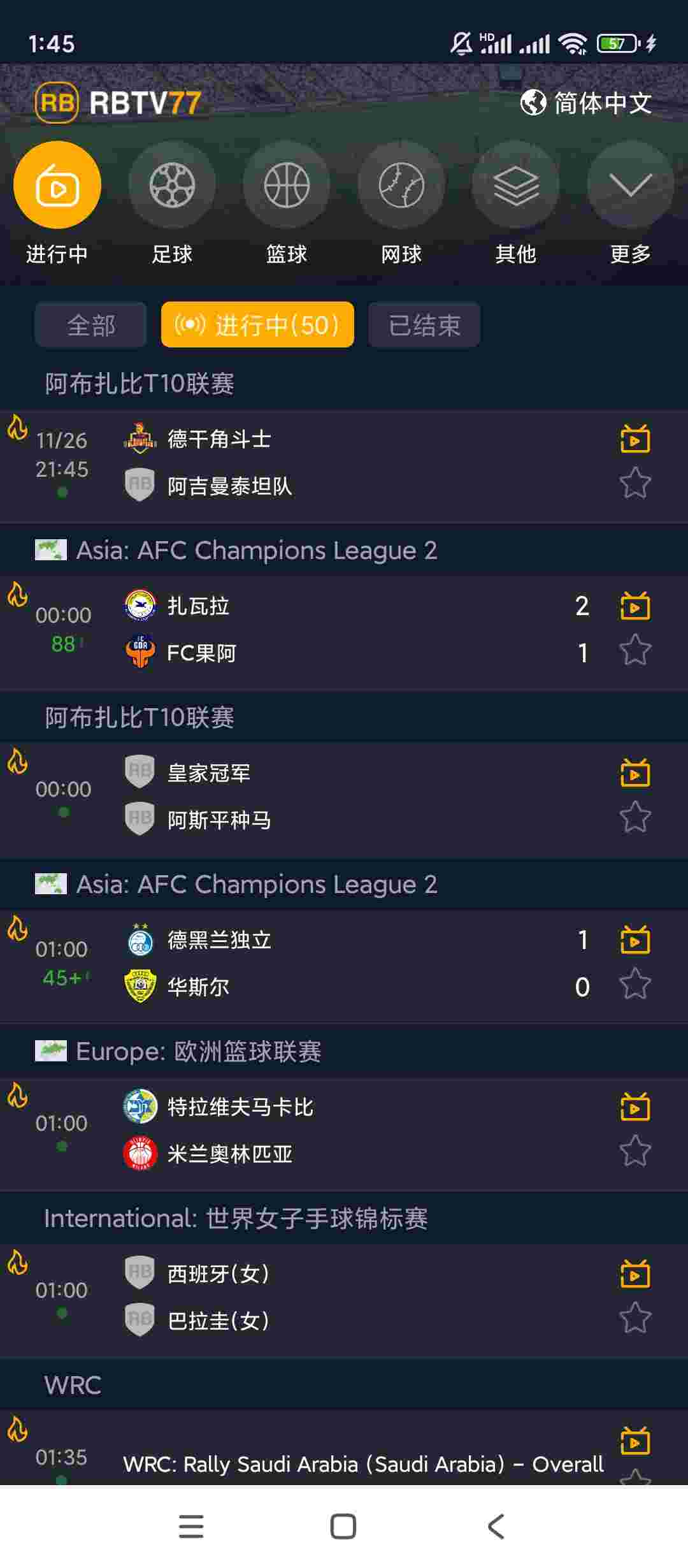Select the 篮球 category
688x1568 pixels.
click(286, 185)
